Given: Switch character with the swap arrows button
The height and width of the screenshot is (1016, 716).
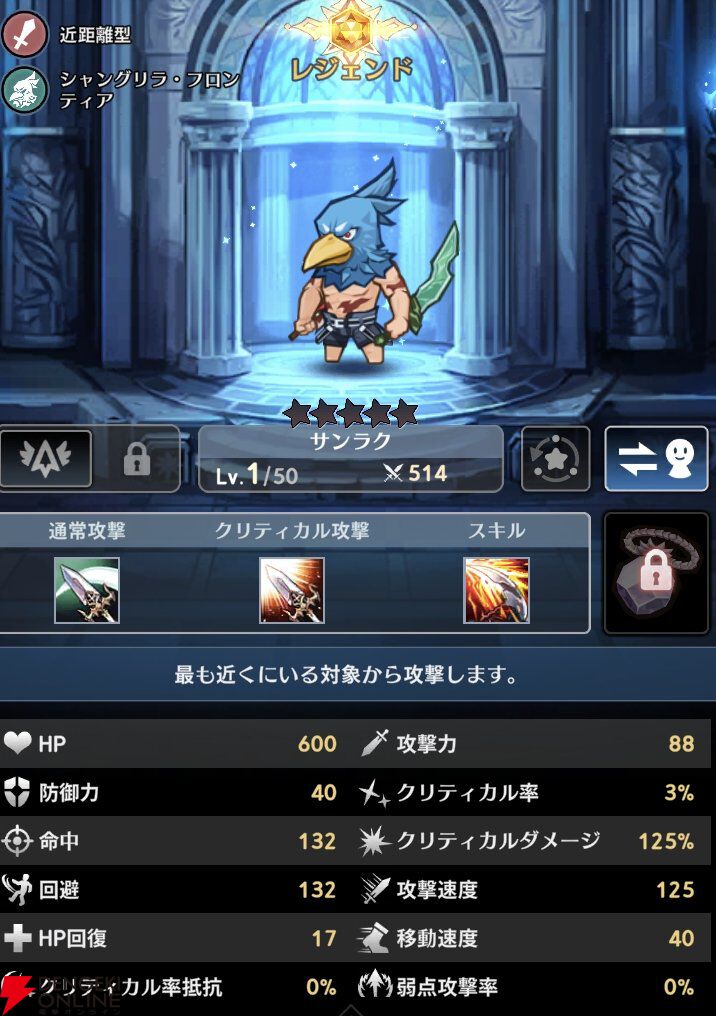Looking at the screenshot, I should [656, 459].
